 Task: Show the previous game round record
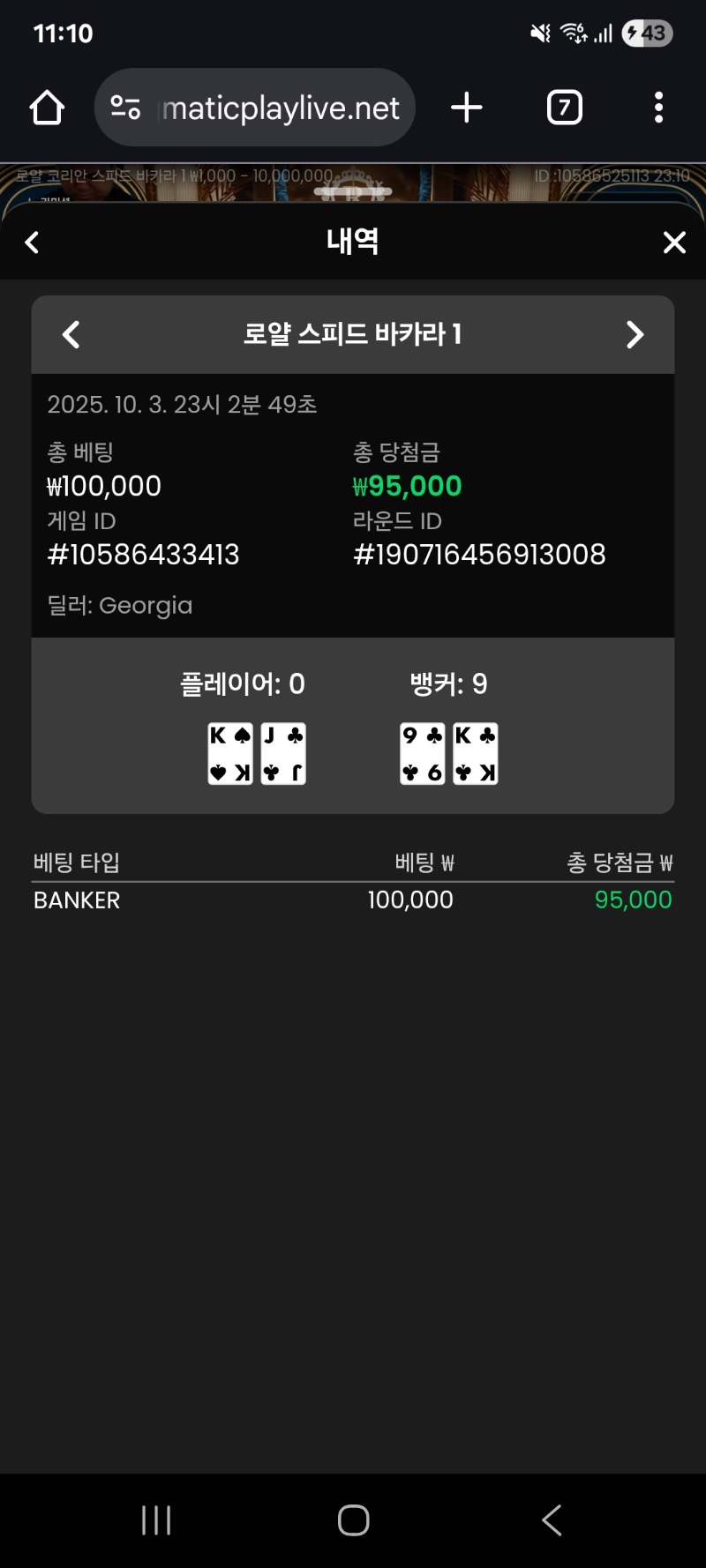[x=71, y=335]
